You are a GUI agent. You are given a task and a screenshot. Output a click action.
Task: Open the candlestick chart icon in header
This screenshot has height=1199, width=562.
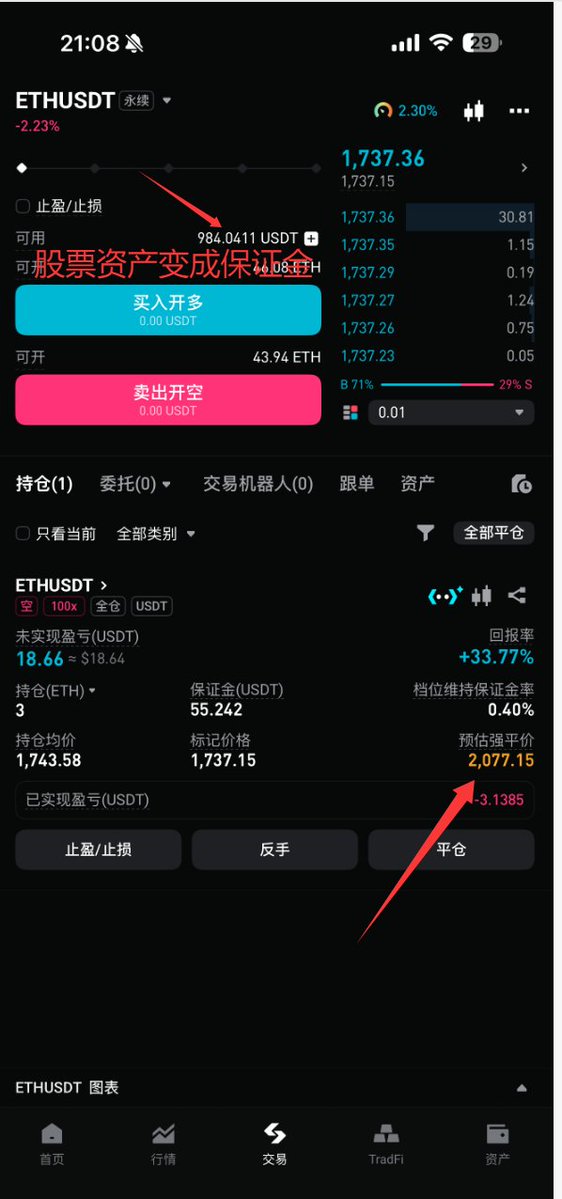474,111
